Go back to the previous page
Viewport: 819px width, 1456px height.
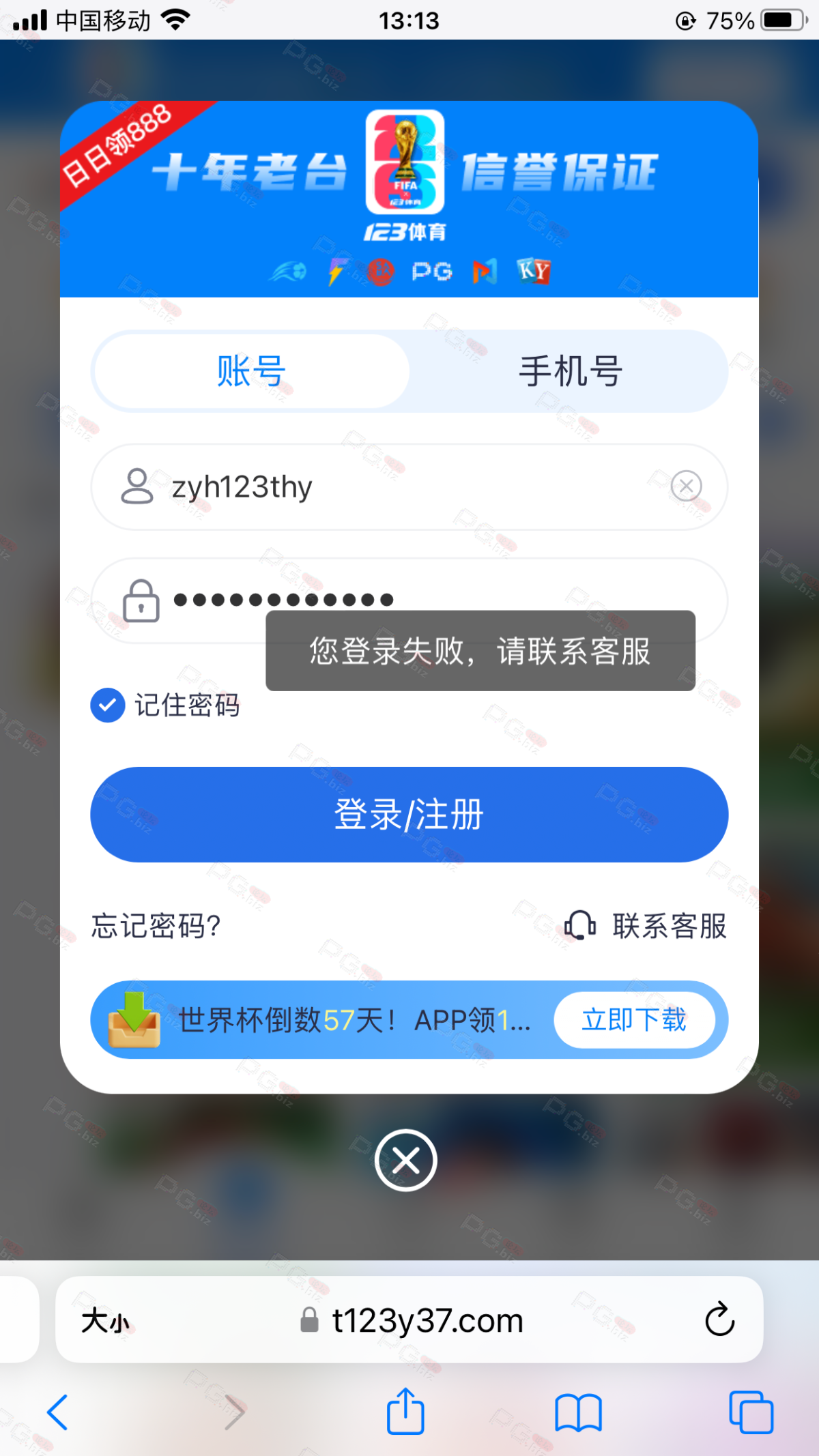coord(58,1411)
